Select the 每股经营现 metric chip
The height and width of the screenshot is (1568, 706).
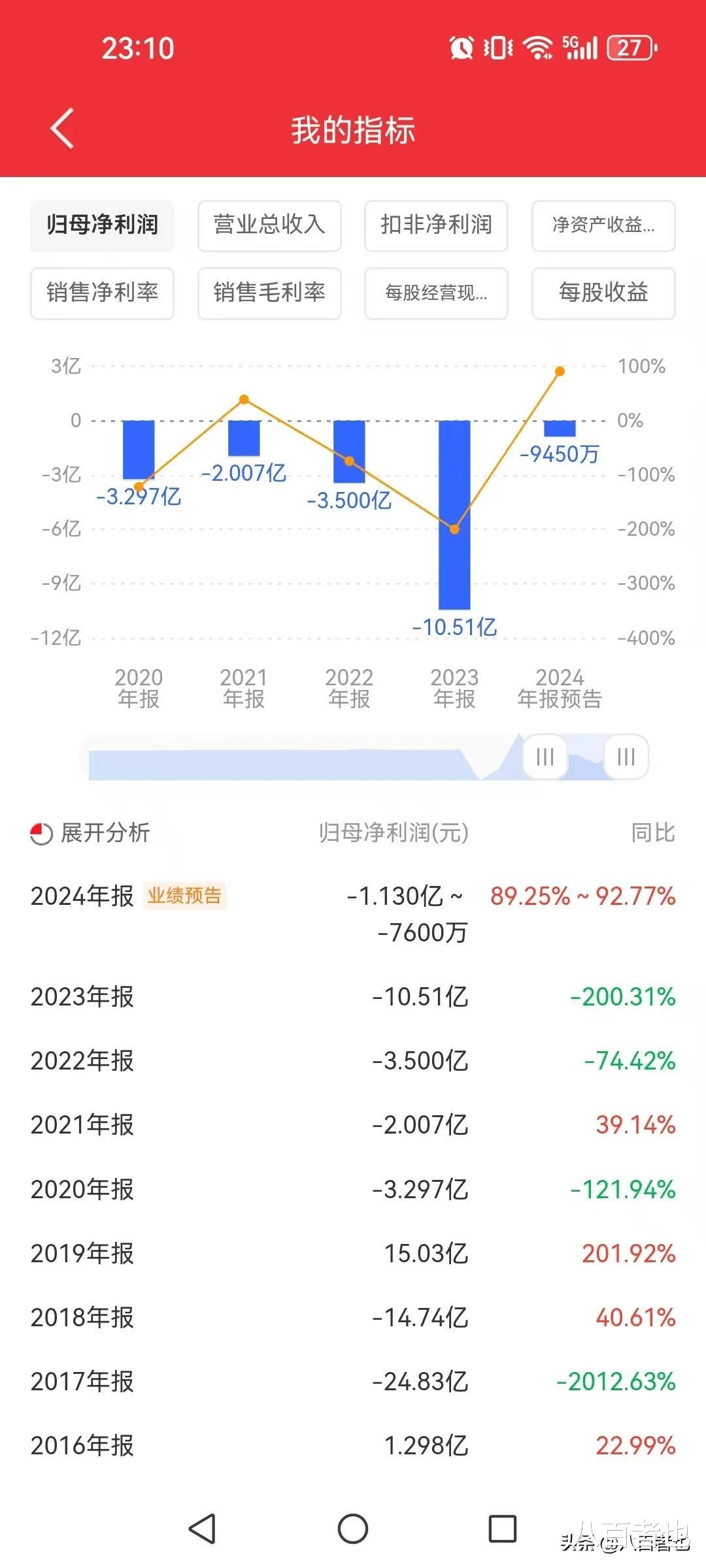coord(436,293)
